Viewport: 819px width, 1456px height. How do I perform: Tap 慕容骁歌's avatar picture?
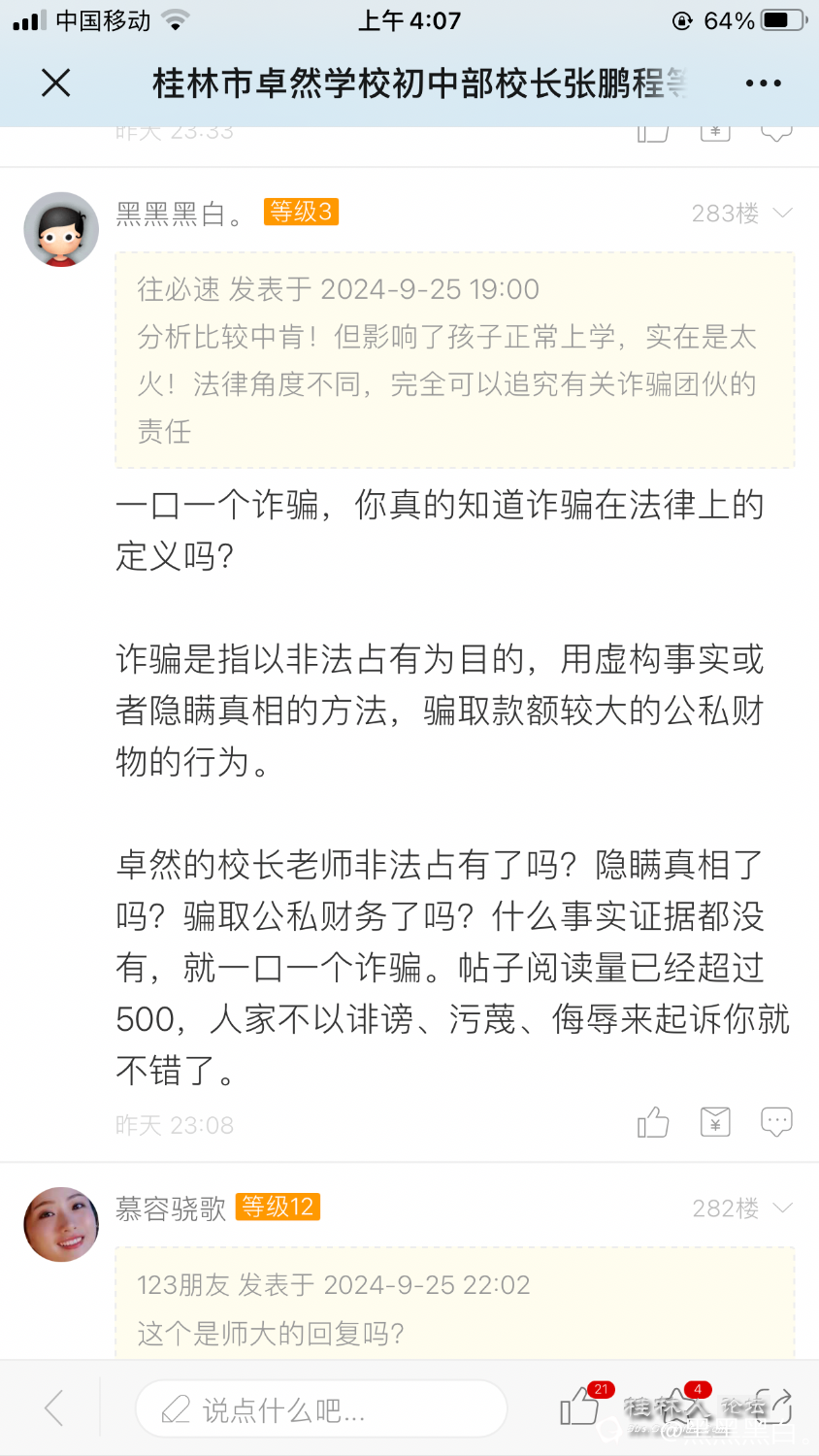(60, 1224)
